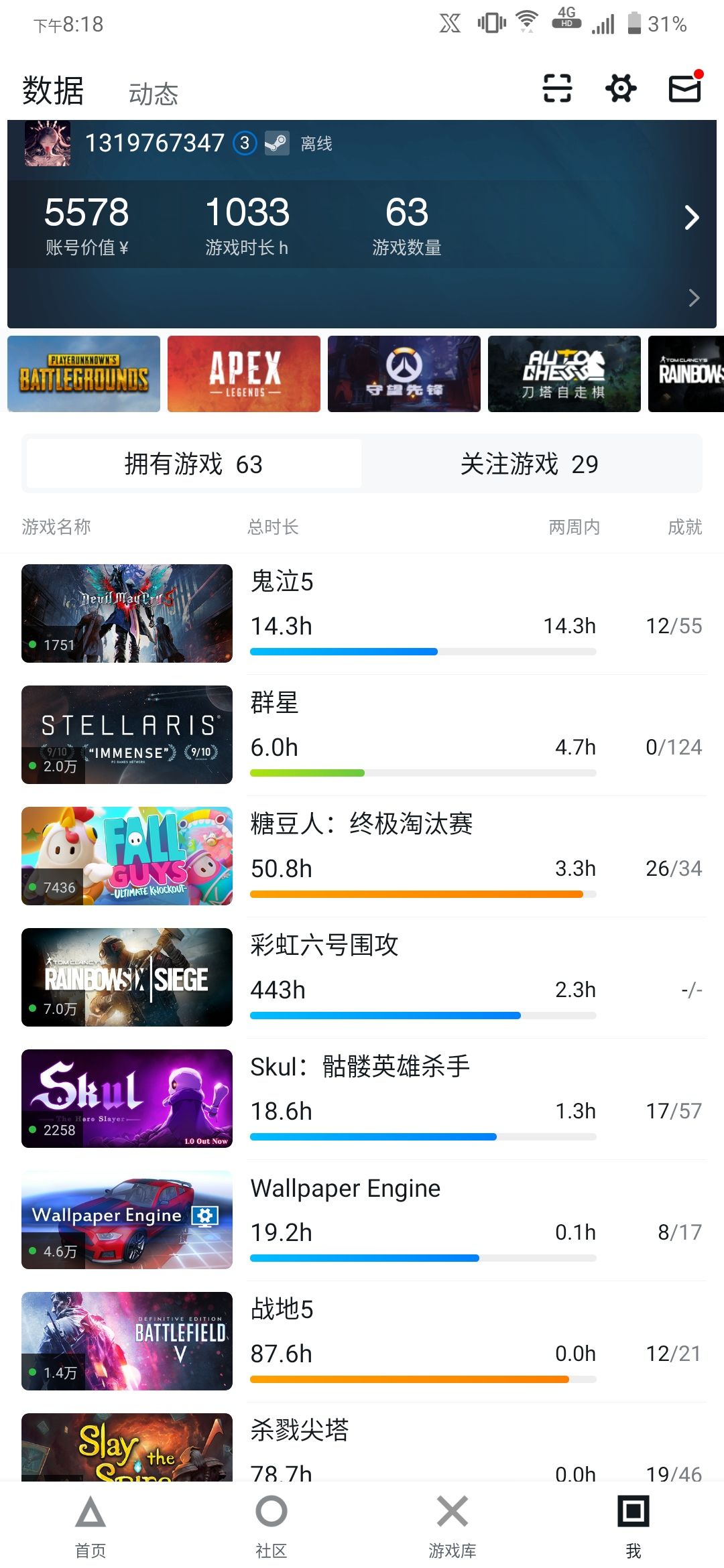Image resolution: width=724 pixels, height=1568 pixels.
Task: Open settings gear icon
Action: click(621, 88)
